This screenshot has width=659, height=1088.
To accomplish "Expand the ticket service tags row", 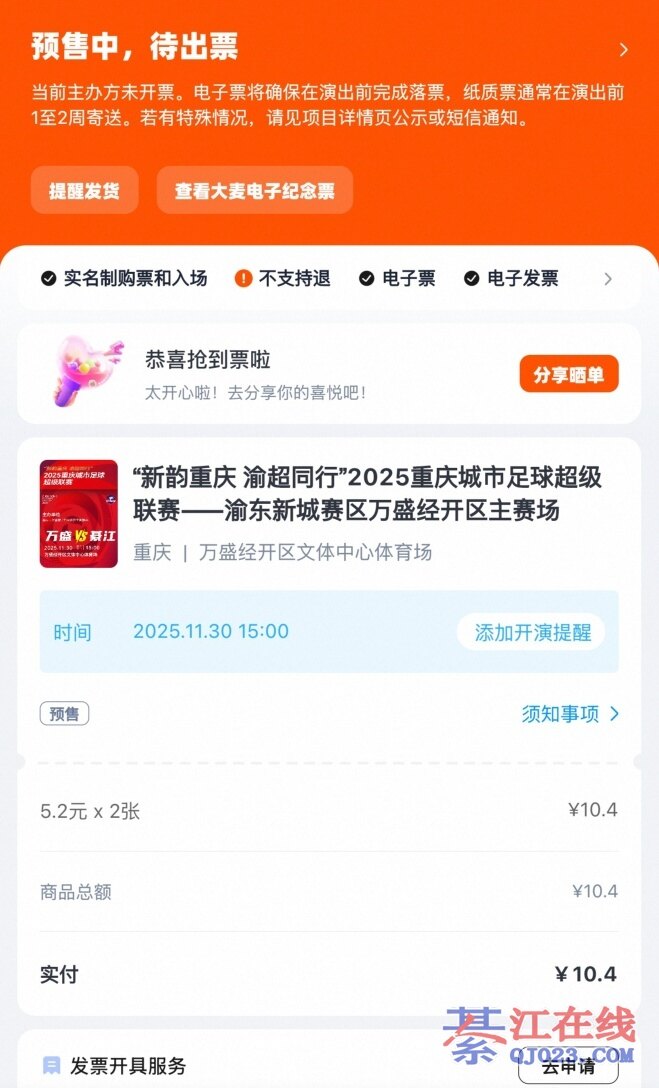I will 608,279.
